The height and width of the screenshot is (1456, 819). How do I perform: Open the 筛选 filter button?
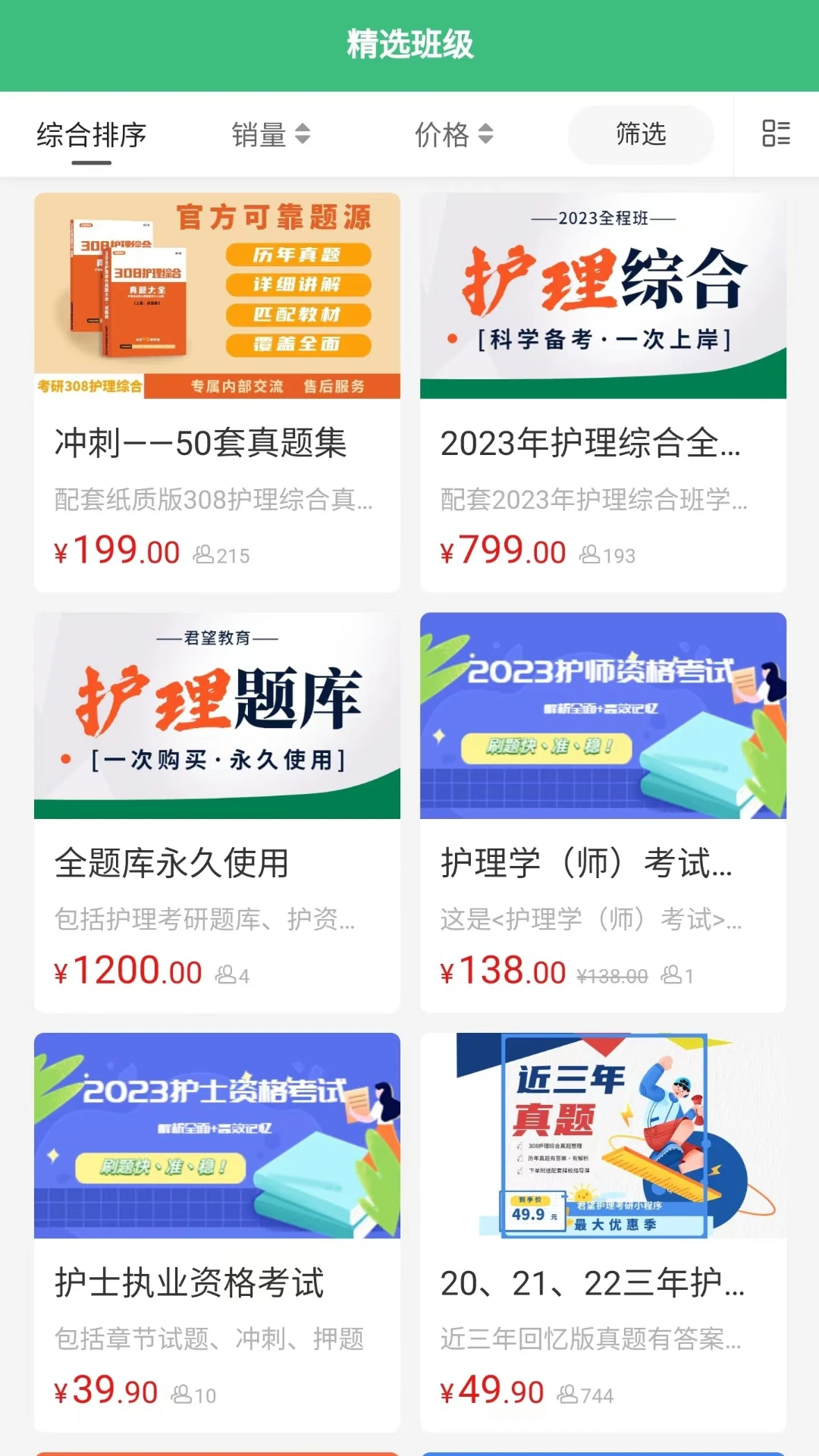pyautogui.click(x=639, y=135)
